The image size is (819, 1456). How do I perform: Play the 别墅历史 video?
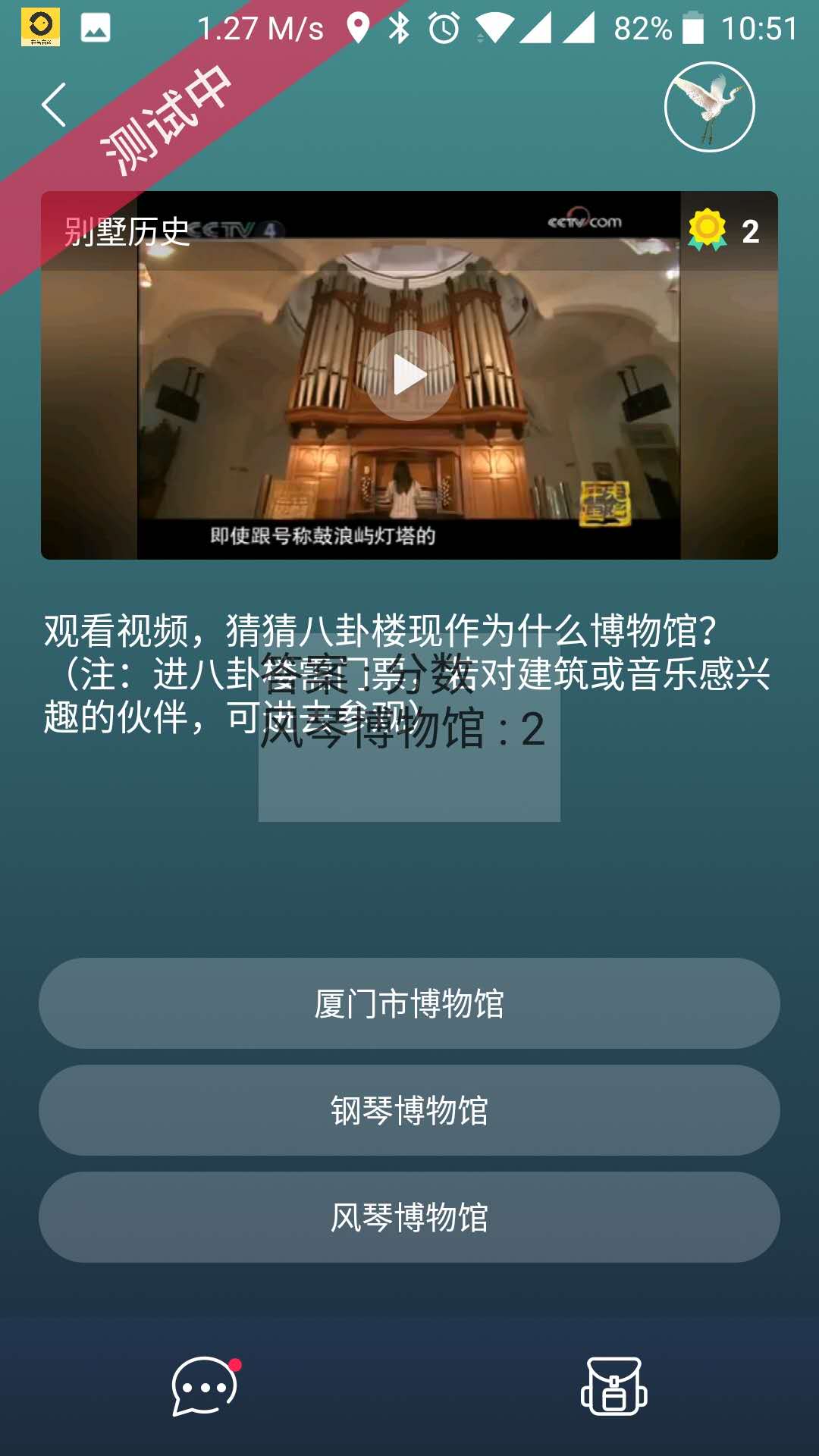point(409,375)
